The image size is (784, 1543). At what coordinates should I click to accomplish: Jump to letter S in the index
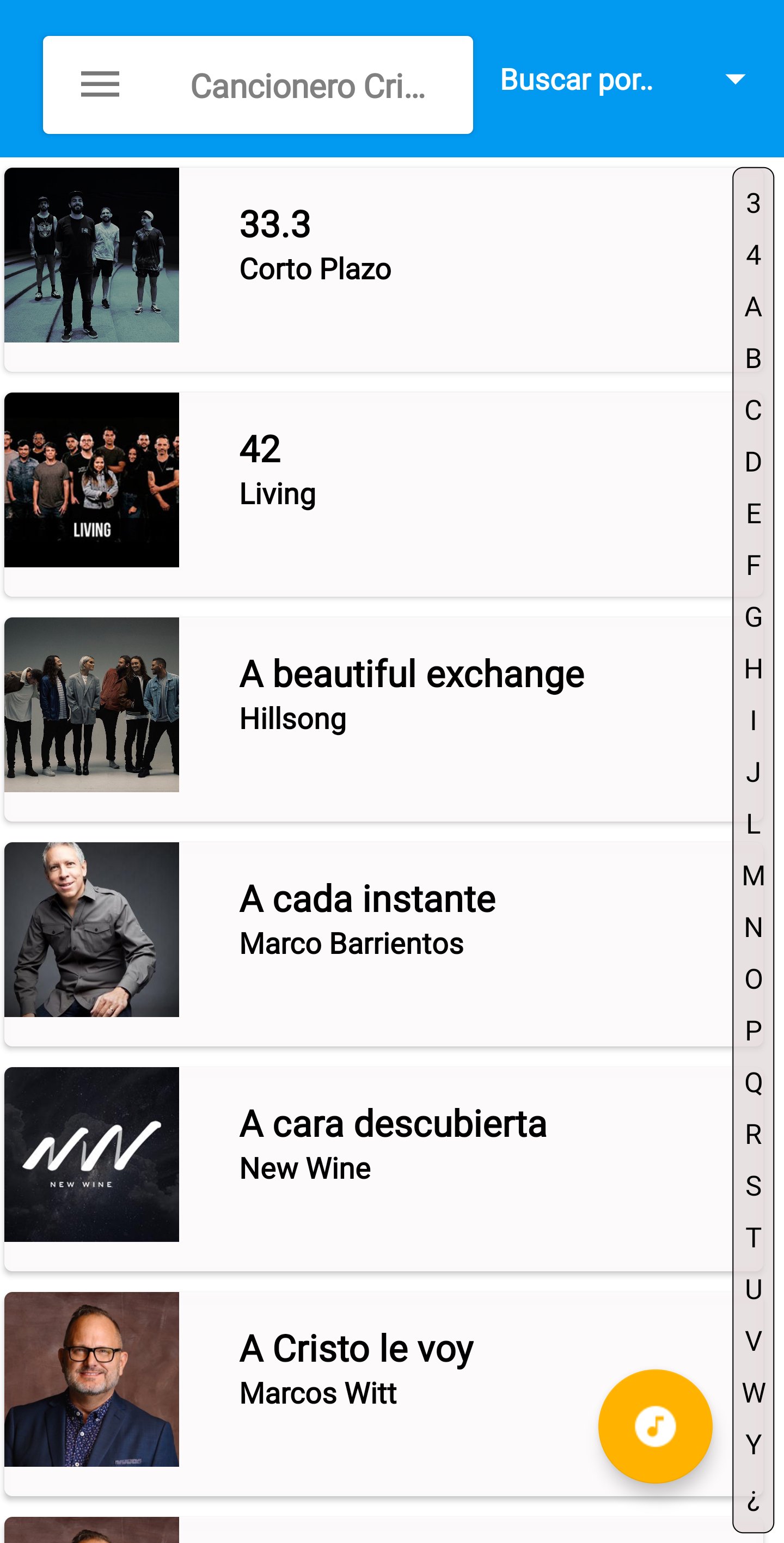(754, 1186)
